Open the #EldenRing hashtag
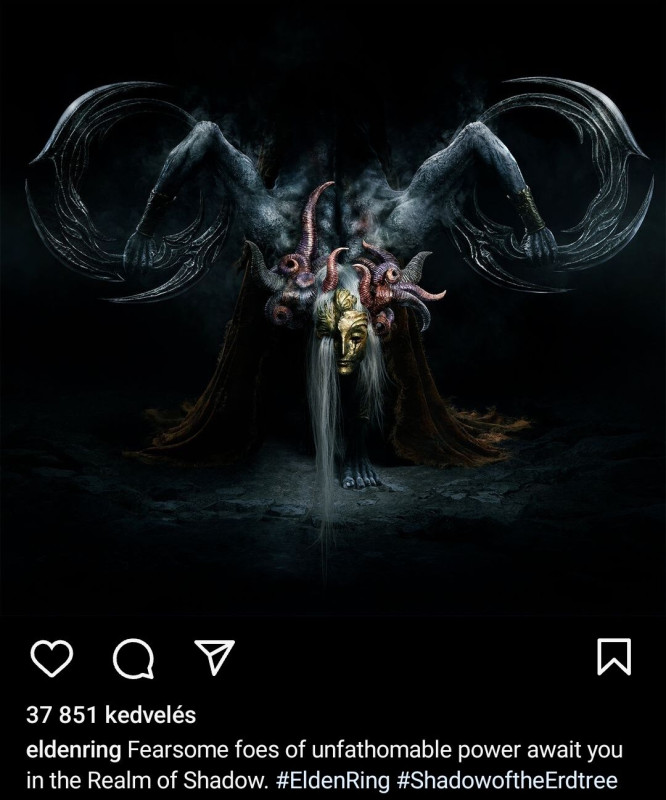 click(x=332, y=780)
